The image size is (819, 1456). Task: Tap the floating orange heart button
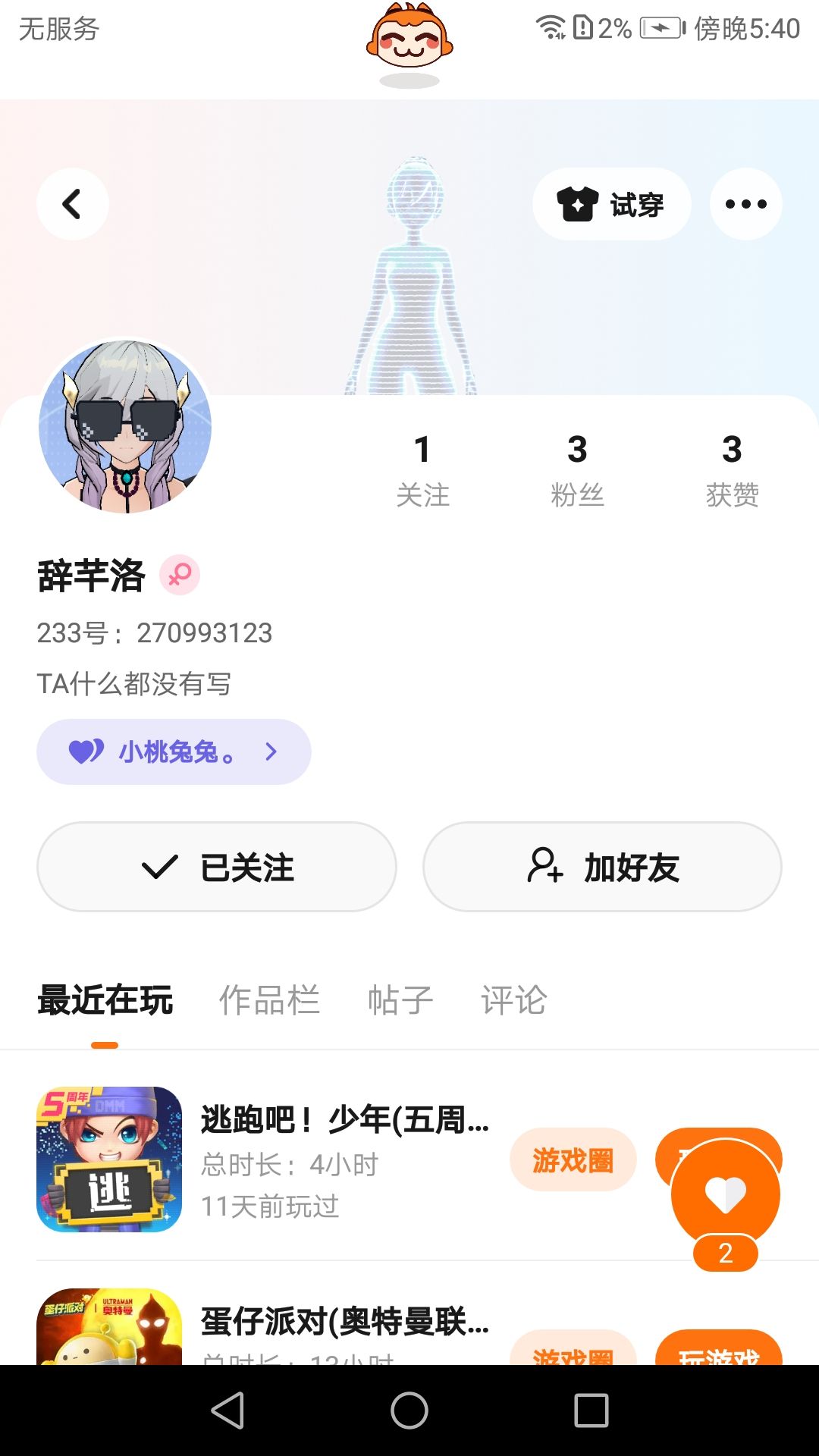pyautogui.click(x=725, y=1194)
